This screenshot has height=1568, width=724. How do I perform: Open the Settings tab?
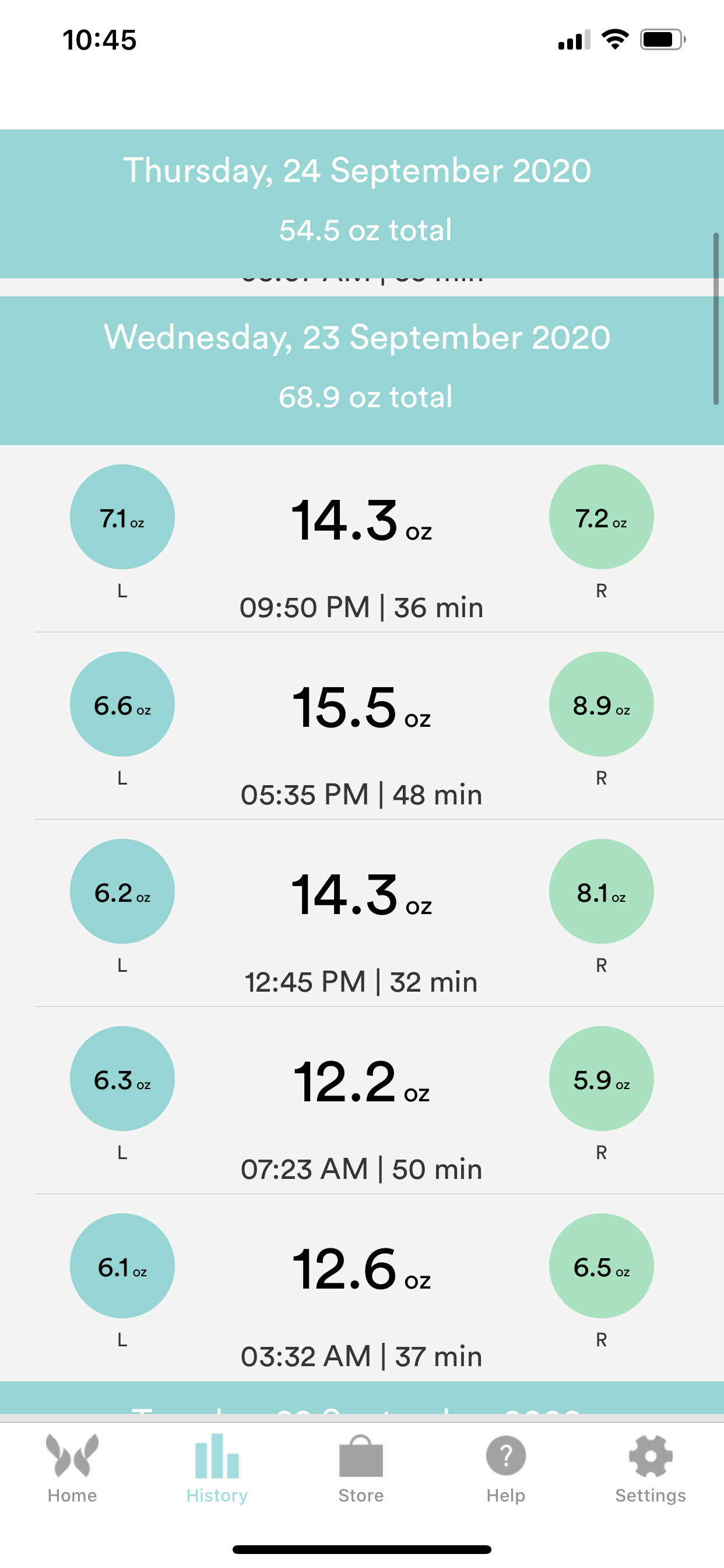651,1469
